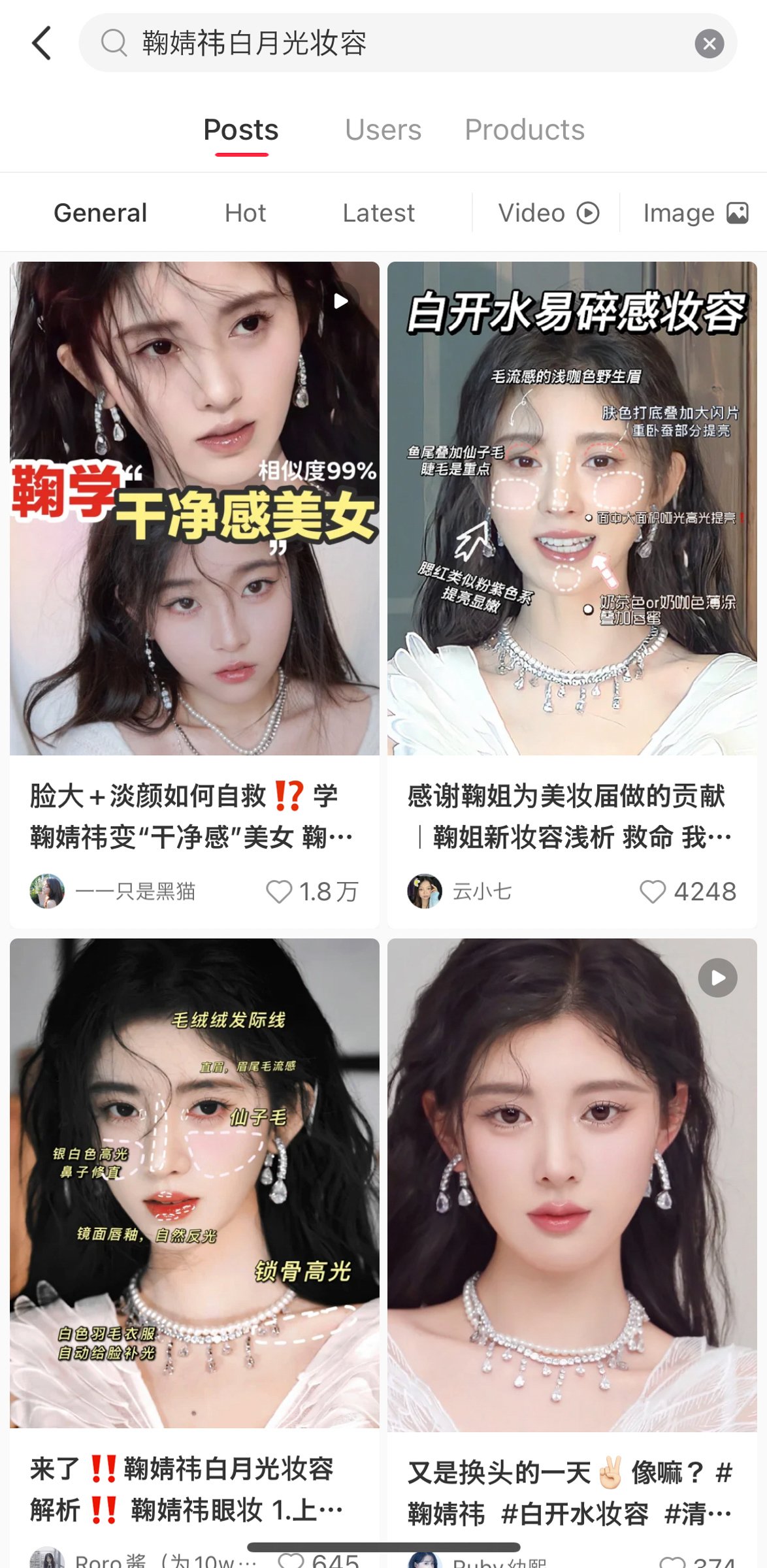767x1568 pixels.
Task: Sort results by Latest
Action: pos(378,213)
